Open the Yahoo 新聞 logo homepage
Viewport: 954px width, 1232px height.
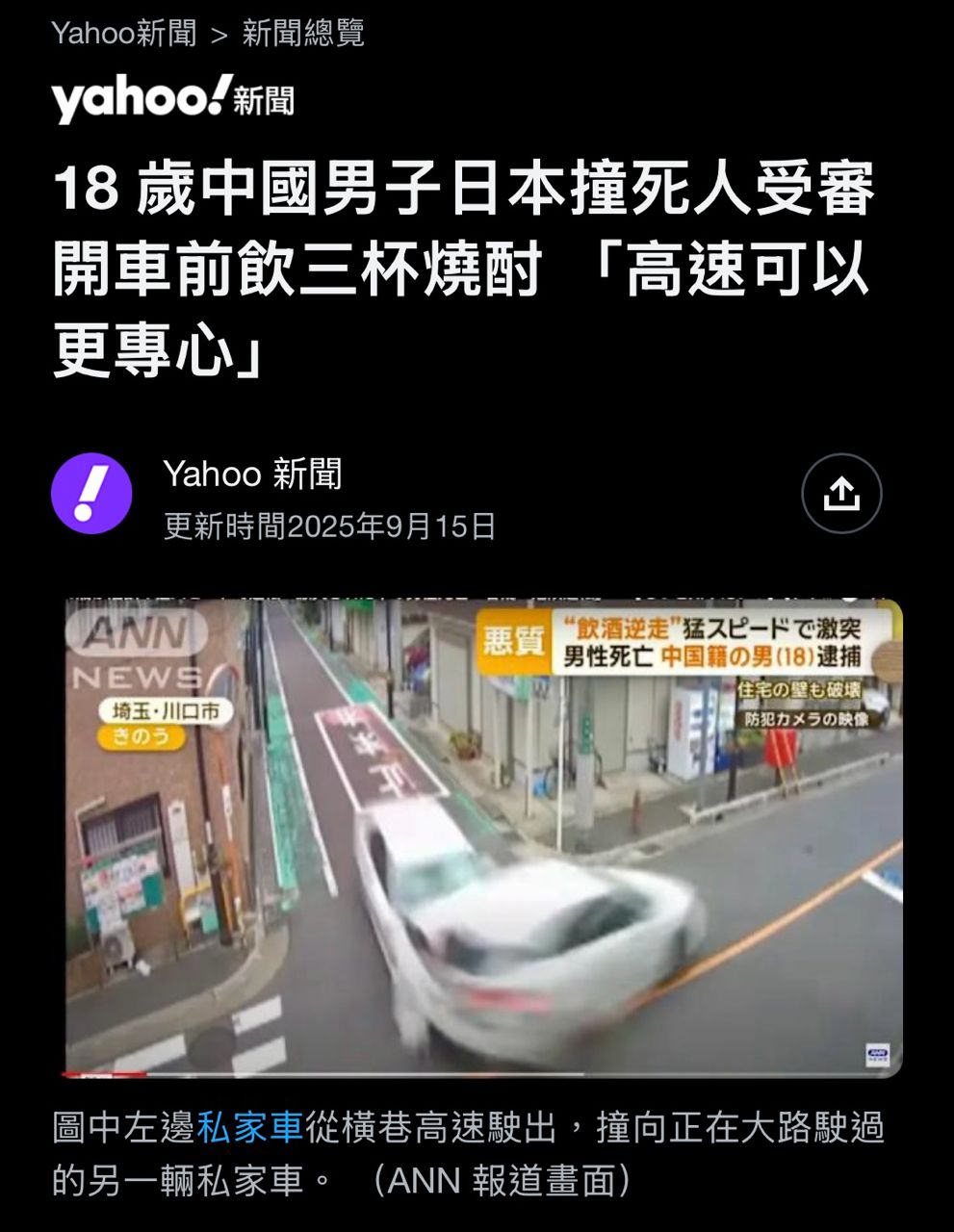pyautogui.click(x=173, y=98)
